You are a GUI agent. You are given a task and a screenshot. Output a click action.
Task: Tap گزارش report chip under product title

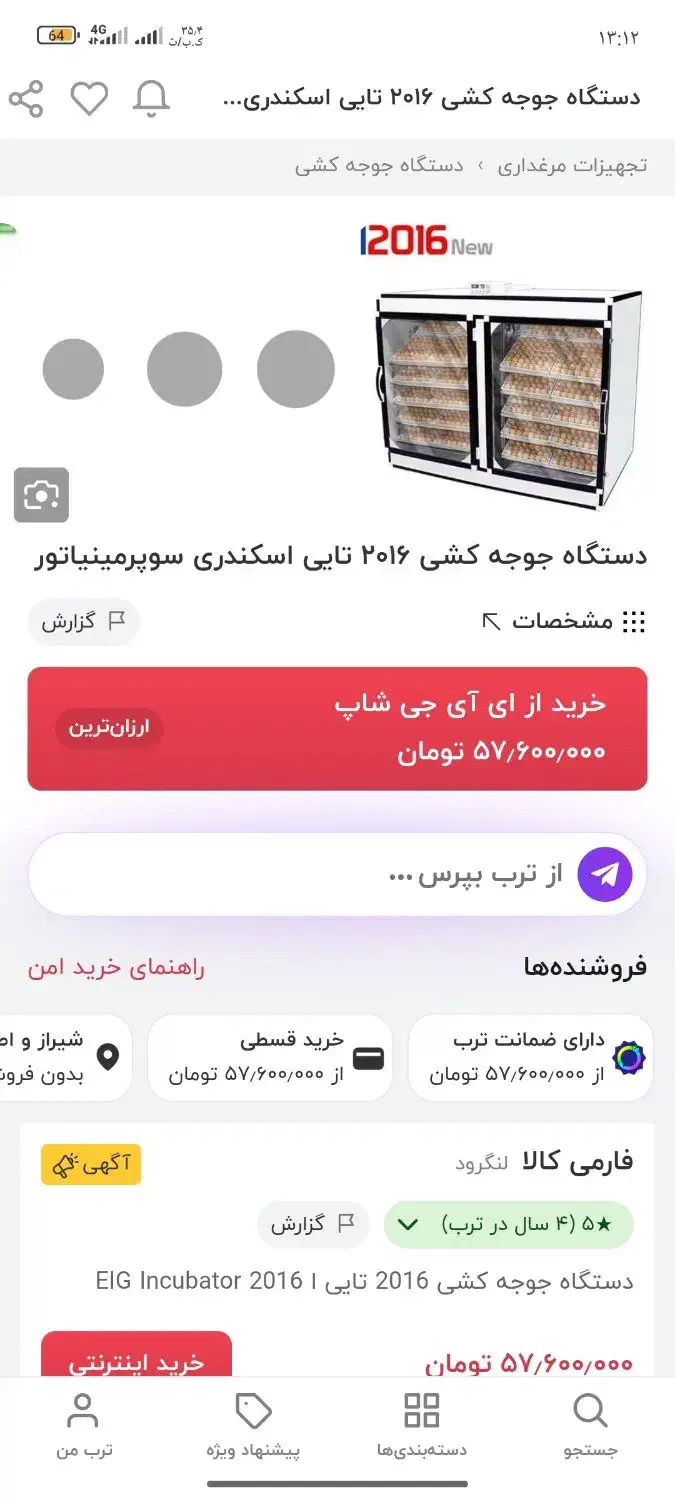pos(83,621)
